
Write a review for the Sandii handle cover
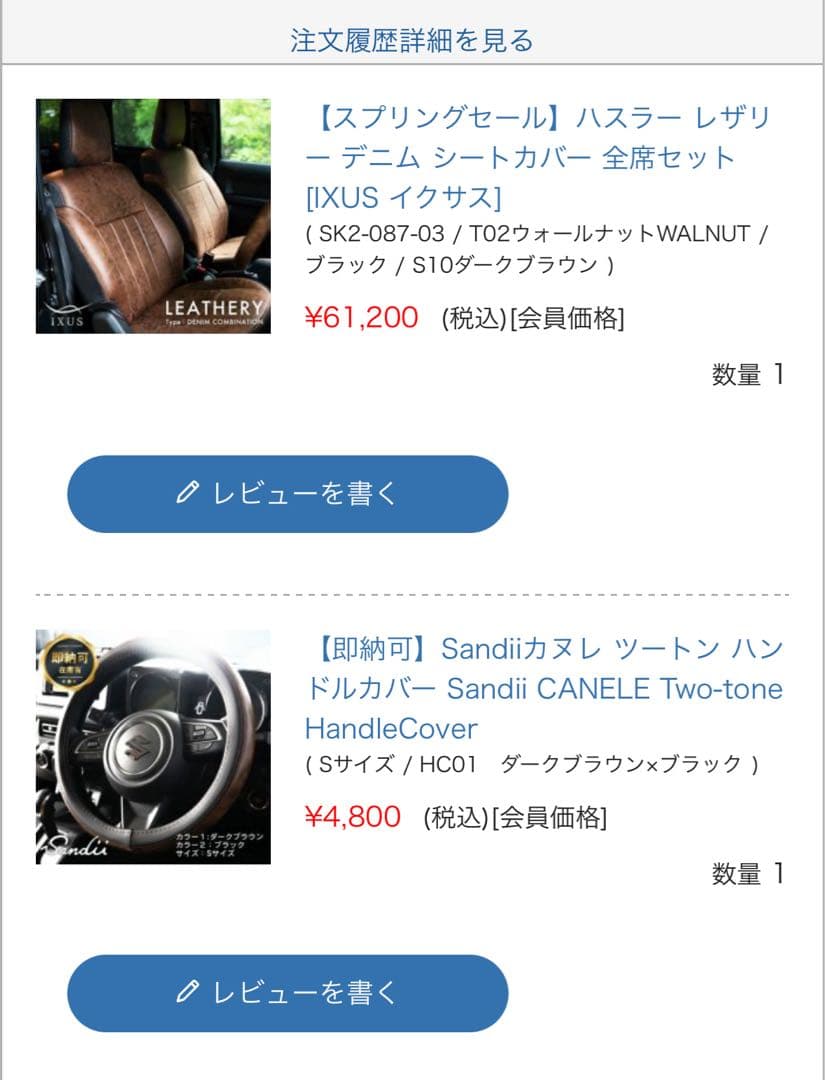(x=288, y=993)
